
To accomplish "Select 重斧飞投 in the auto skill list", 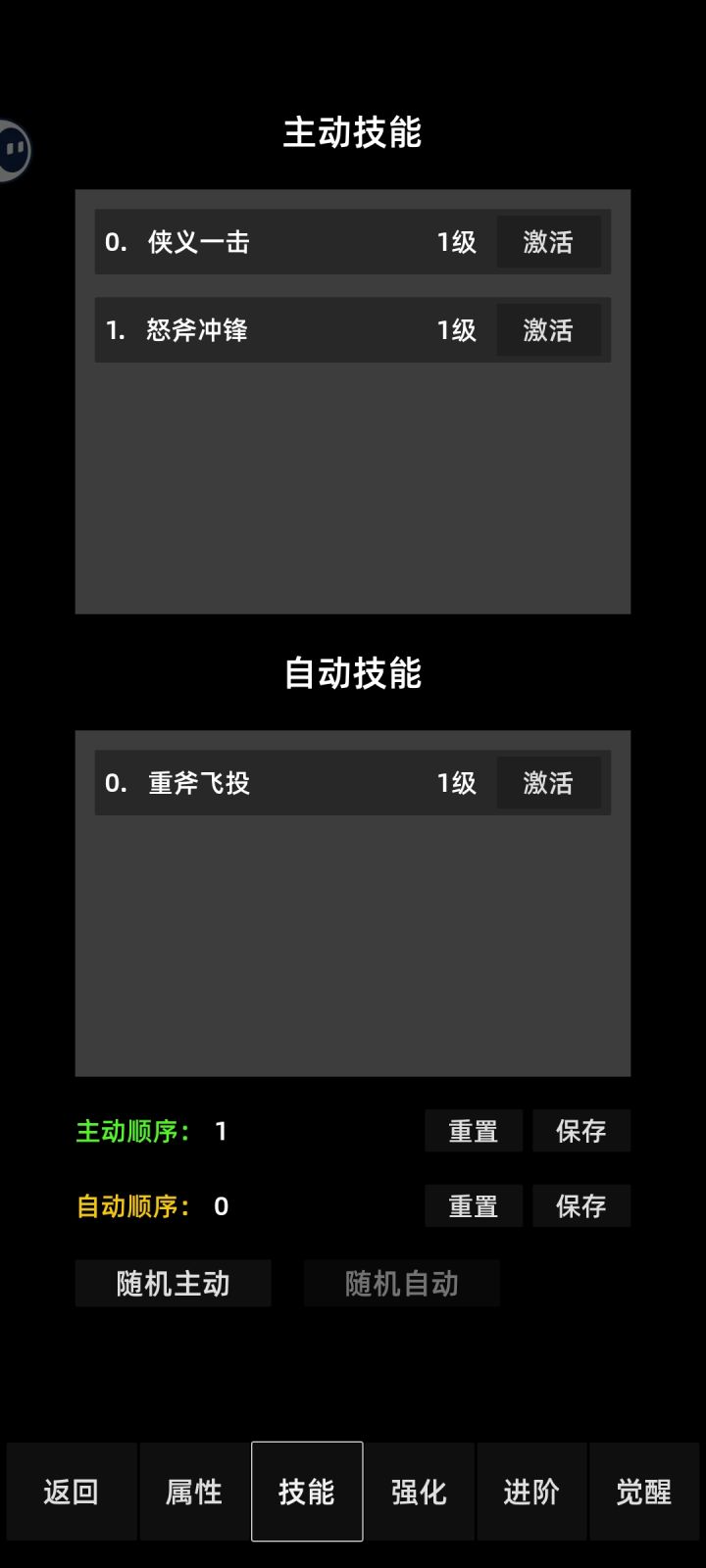I will click(245, 782).
